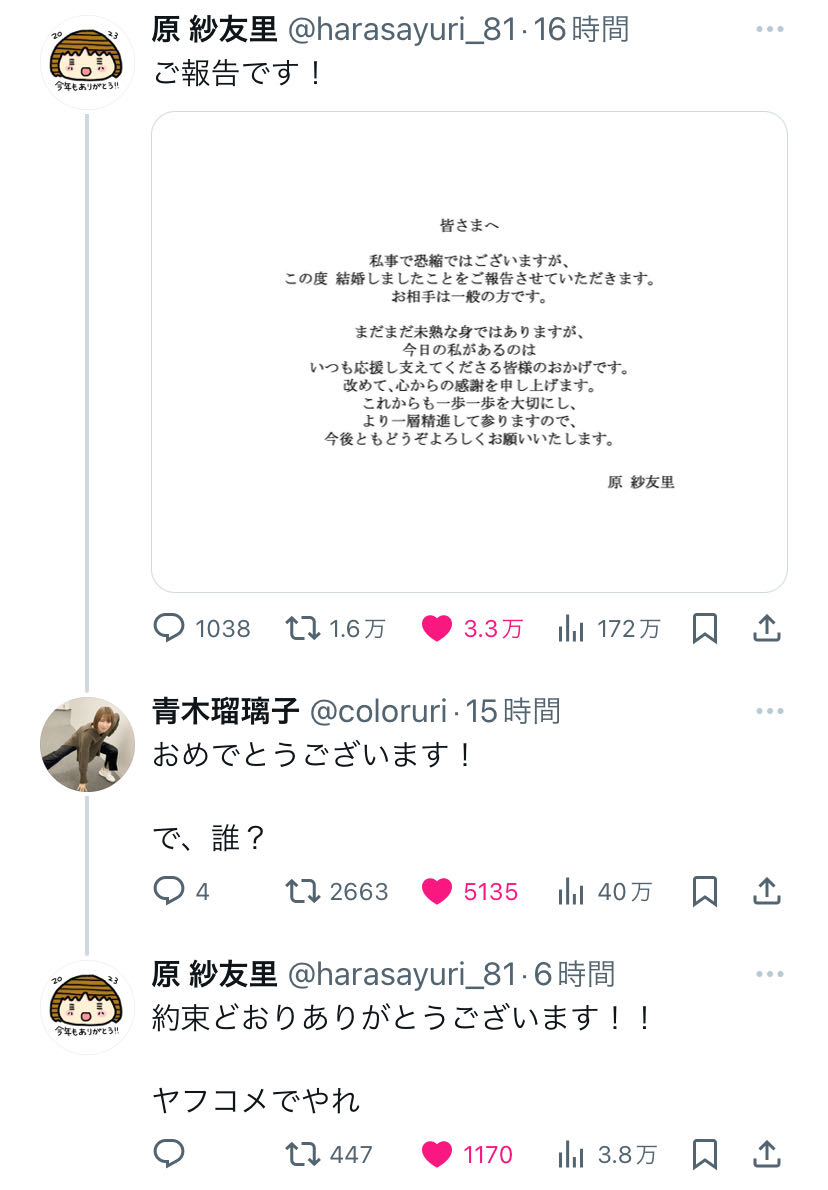The width and height of the screenshot is (828, 1190).
Task: Share 青木瑠璃子's reply tweet
Action: [x=767, y=891]
